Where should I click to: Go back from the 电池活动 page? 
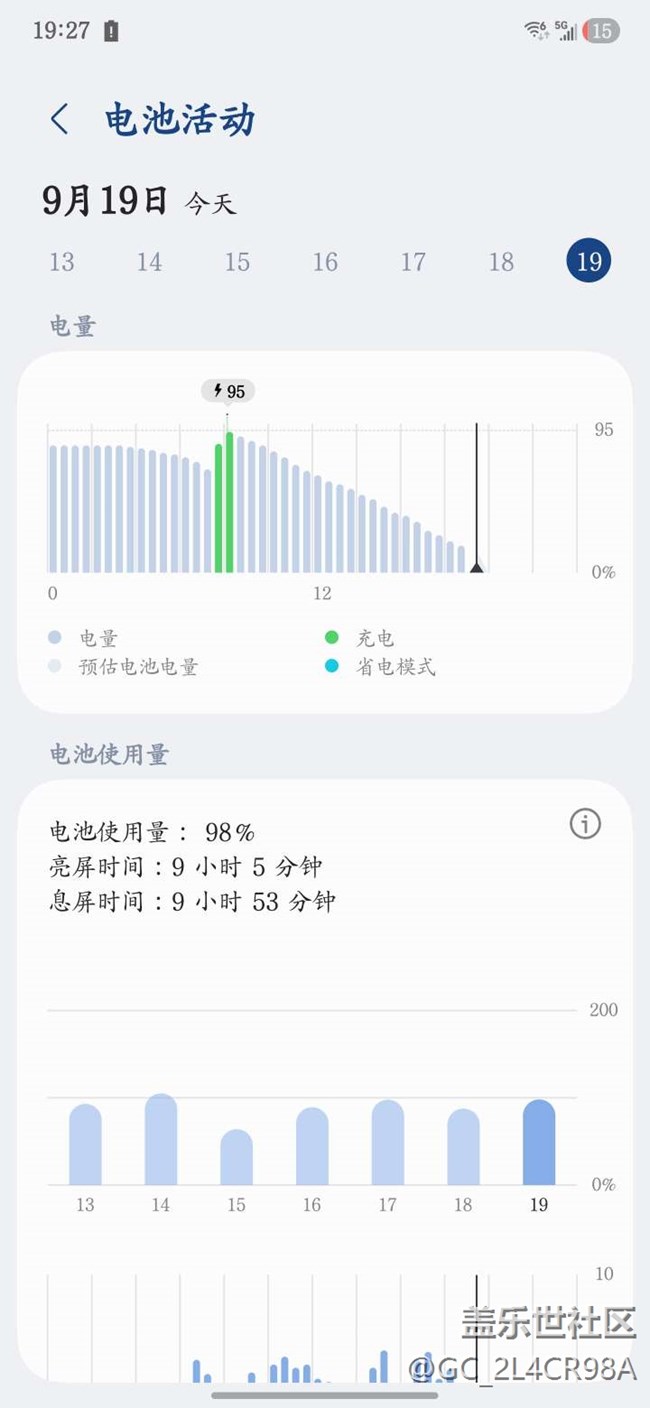click(x=60, y=120)
